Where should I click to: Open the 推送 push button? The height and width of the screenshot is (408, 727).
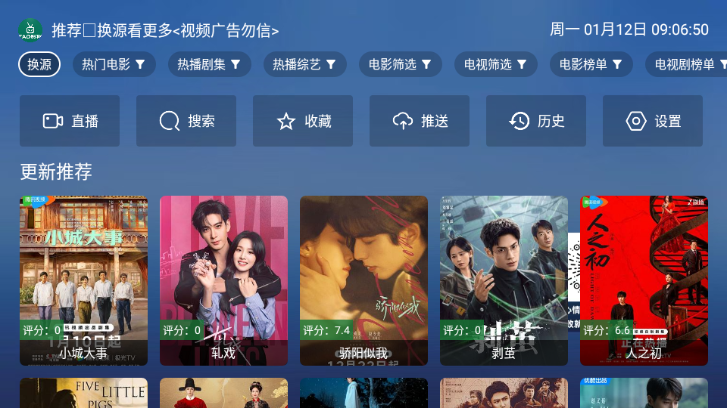point(420,121)
